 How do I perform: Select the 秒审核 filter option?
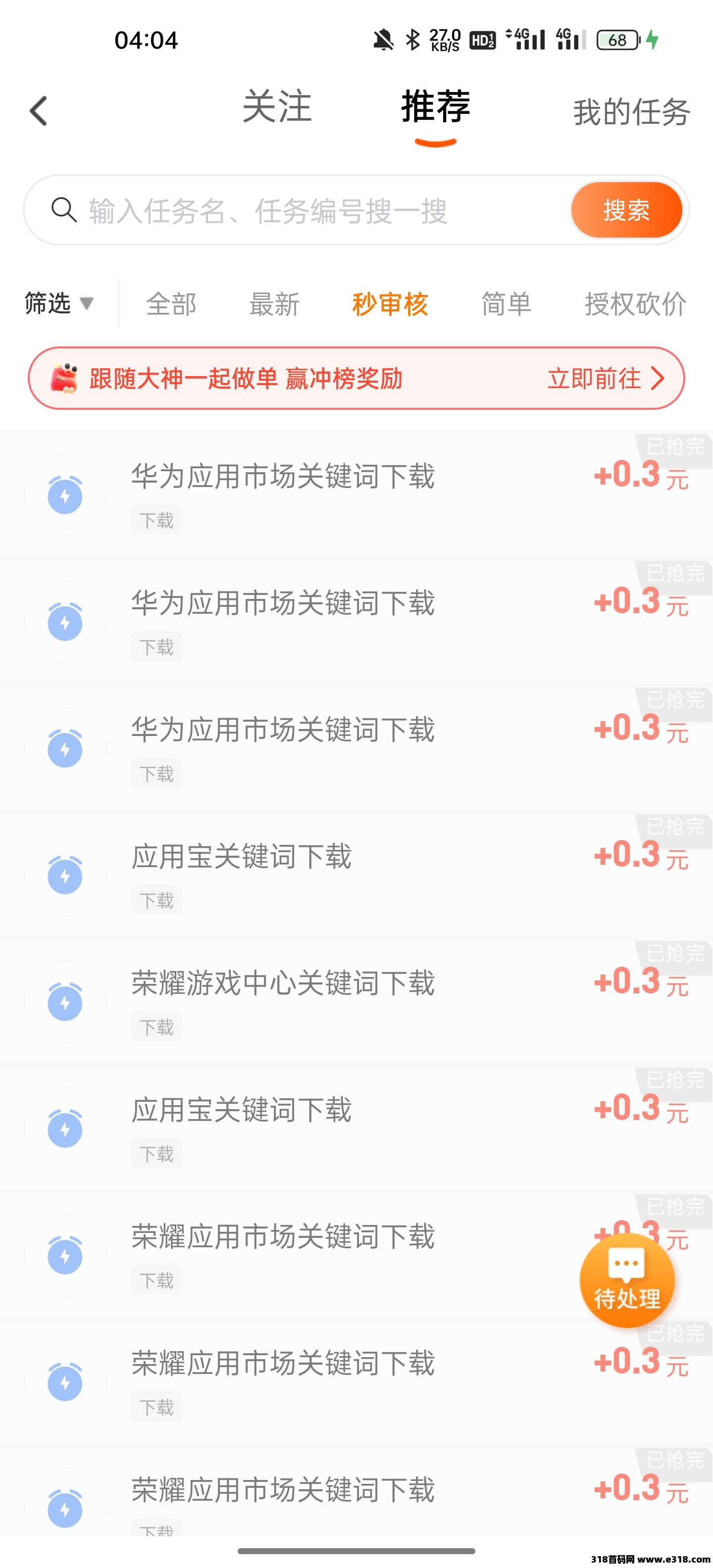point(390,304)
